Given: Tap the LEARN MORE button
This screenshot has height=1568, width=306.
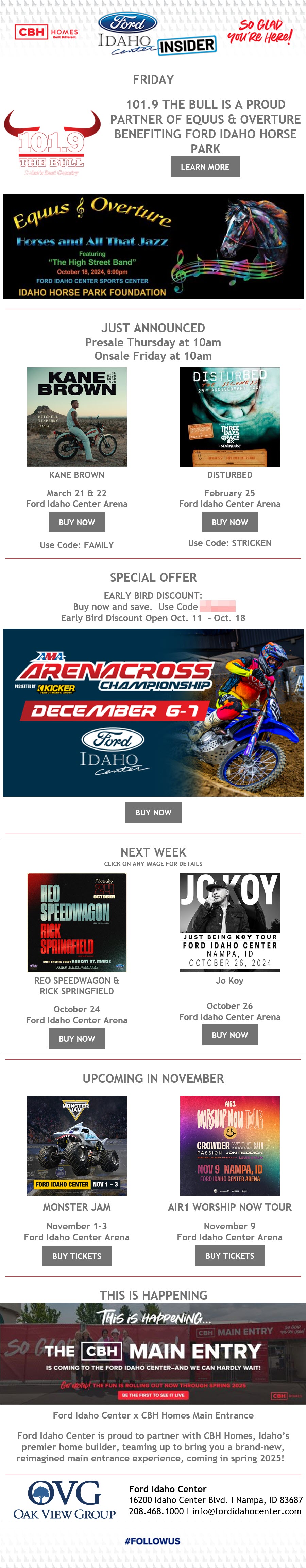Looking at the screenshot, I should pos(205,167).
